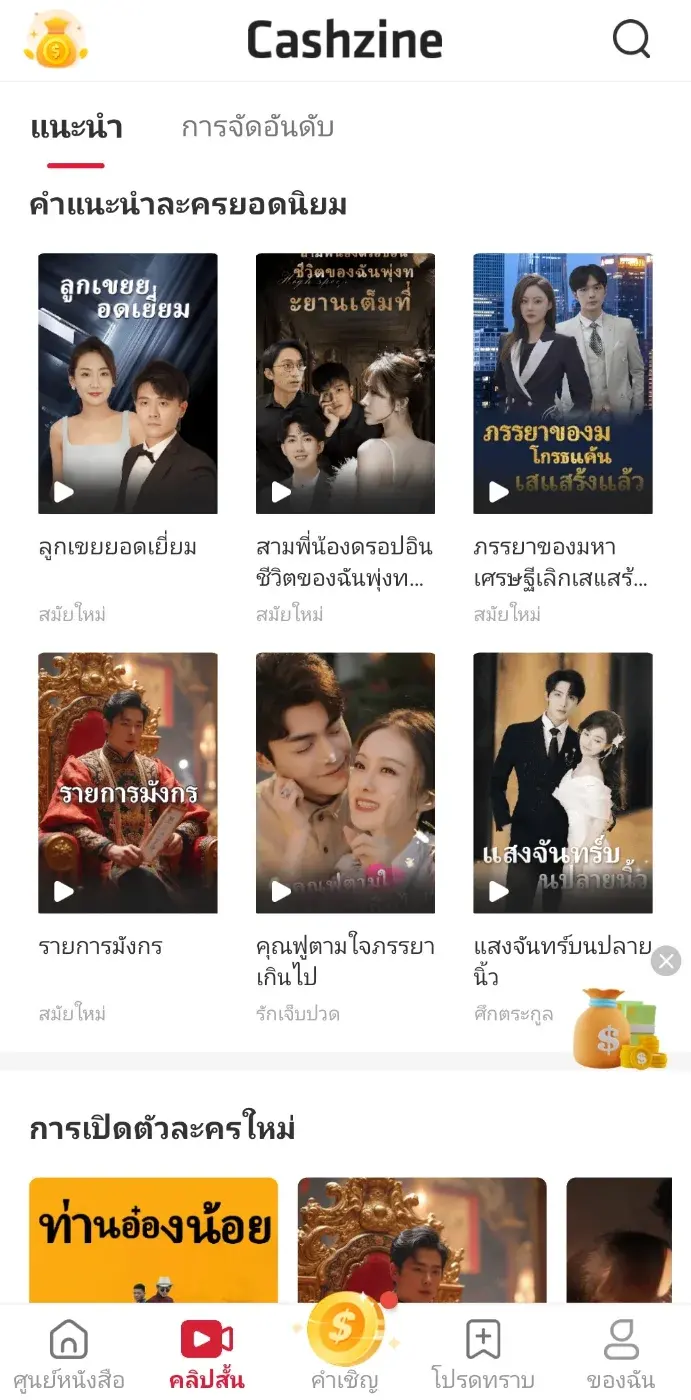The image size is (691, 1400).
Task: Open the drama ลูกเขยยอดเยี่ยม
Action: (x=128, y=383)
